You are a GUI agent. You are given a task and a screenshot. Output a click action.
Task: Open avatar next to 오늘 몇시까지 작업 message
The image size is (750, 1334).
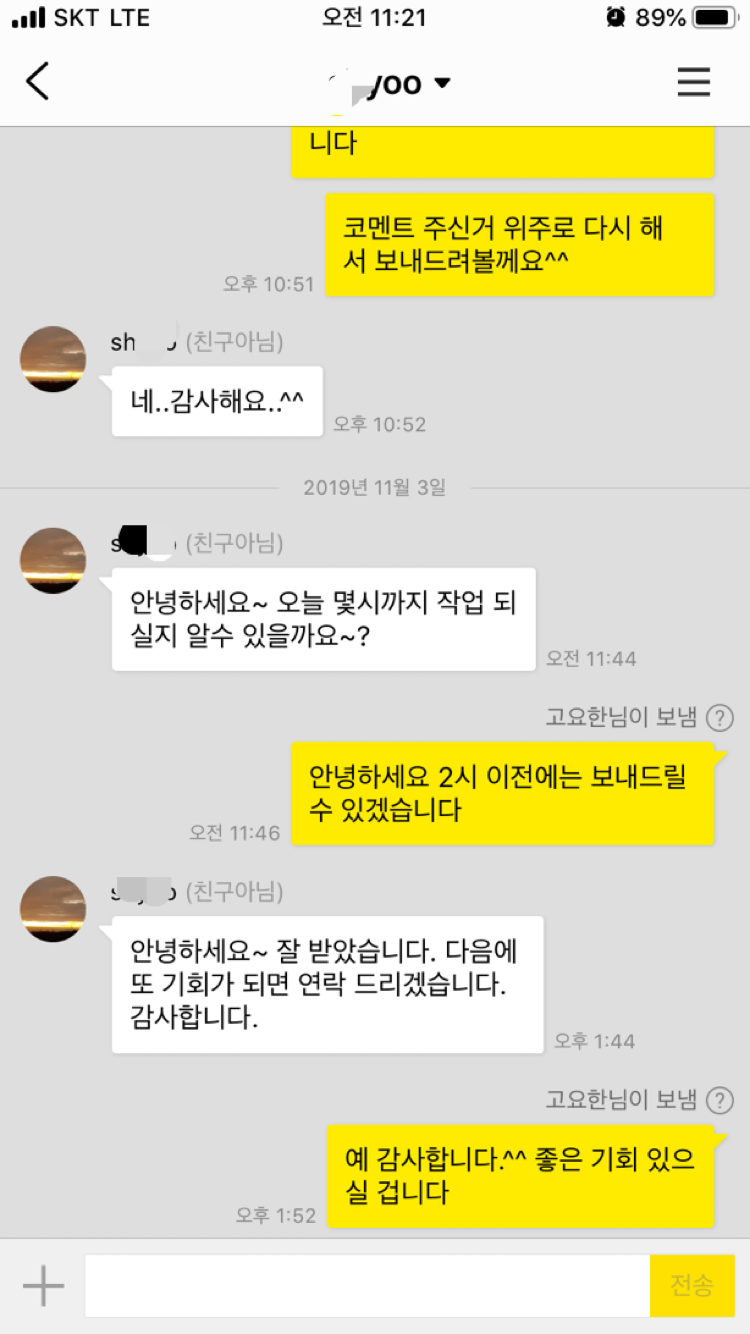click(x=53, y=561)
